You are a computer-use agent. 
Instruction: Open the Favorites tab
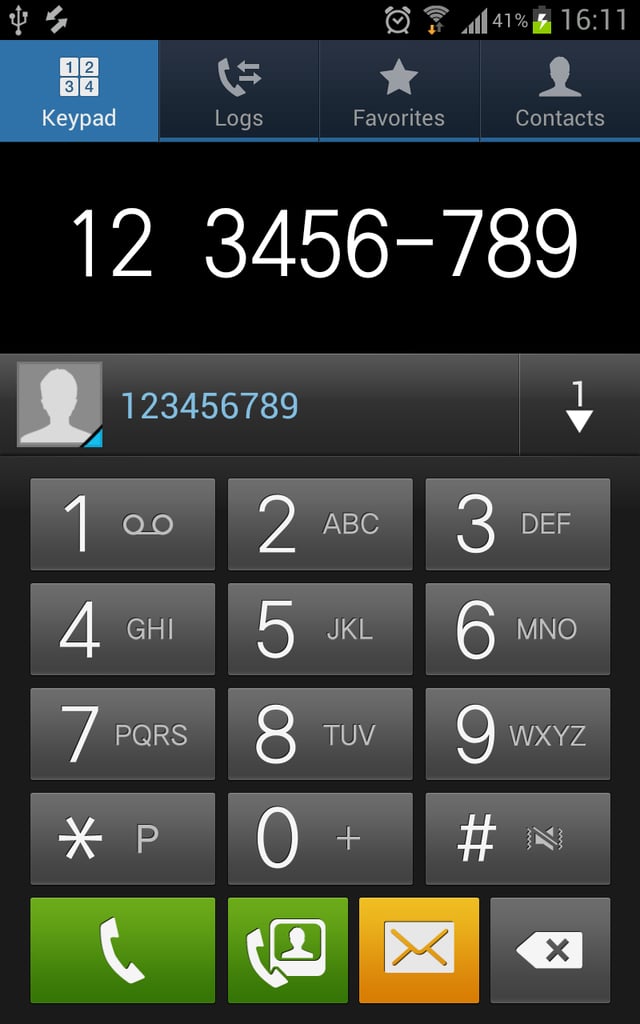[399, 92]
